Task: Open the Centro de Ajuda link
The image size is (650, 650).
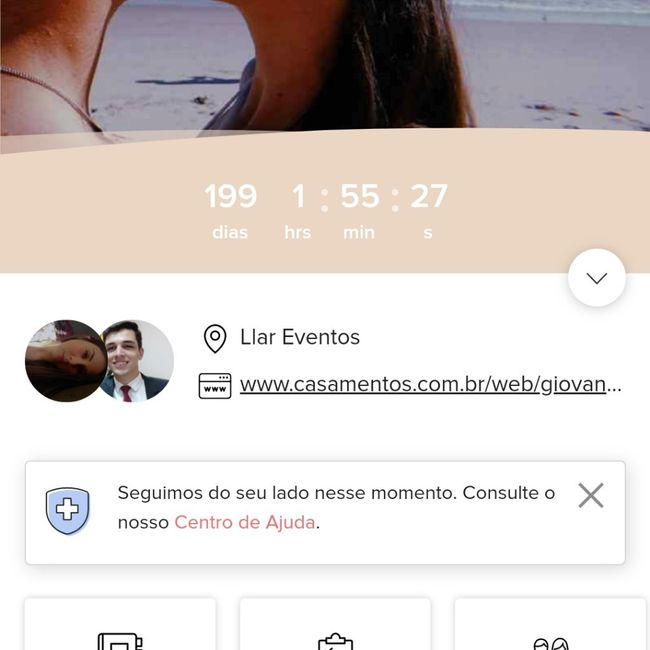Action: point(245,522)
